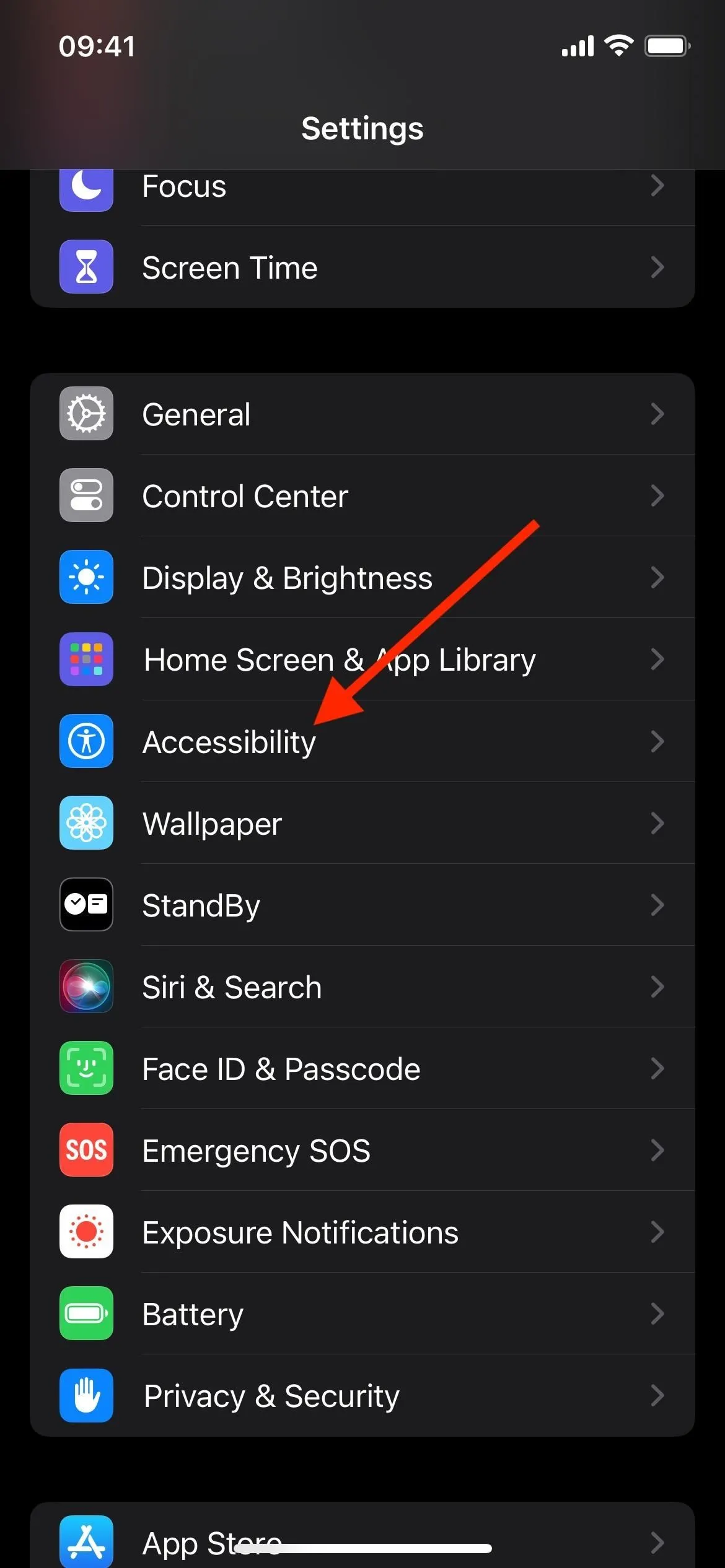
Task: Expand the Privacy & Security chevron
Action: click(x=657, y=1396)
